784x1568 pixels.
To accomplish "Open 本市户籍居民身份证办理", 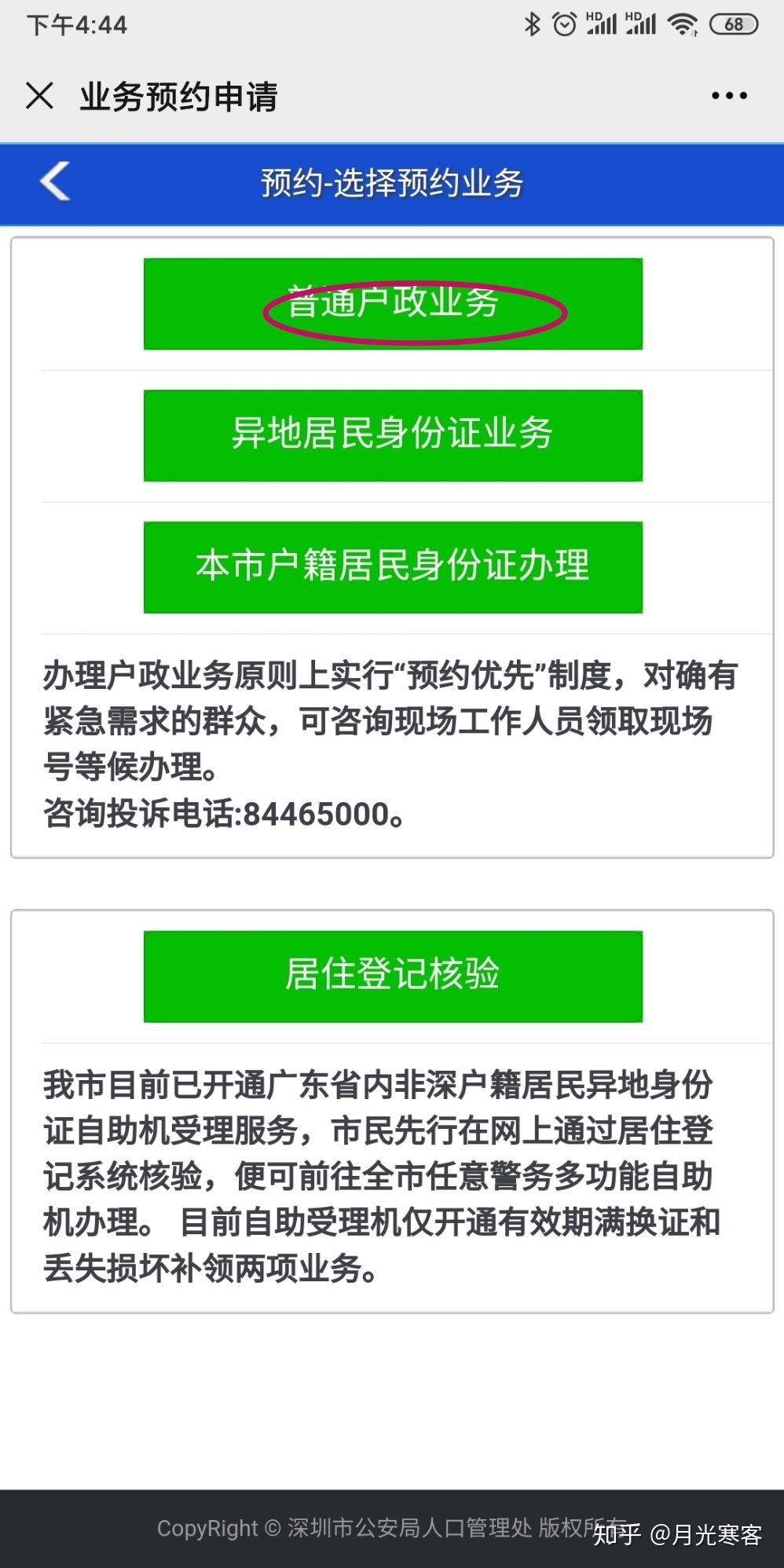I will click(393, 567).
